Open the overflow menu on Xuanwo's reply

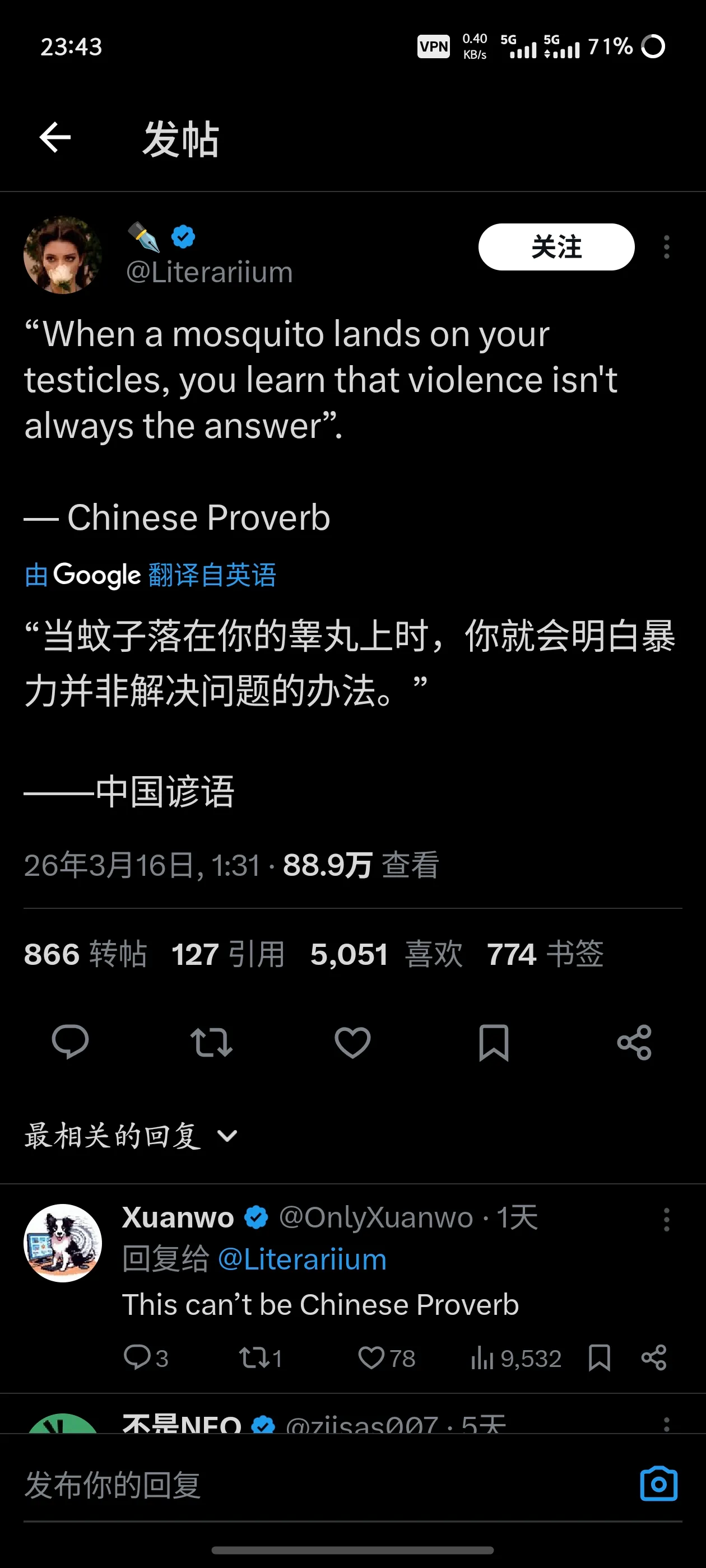[x=666, y=1220]
